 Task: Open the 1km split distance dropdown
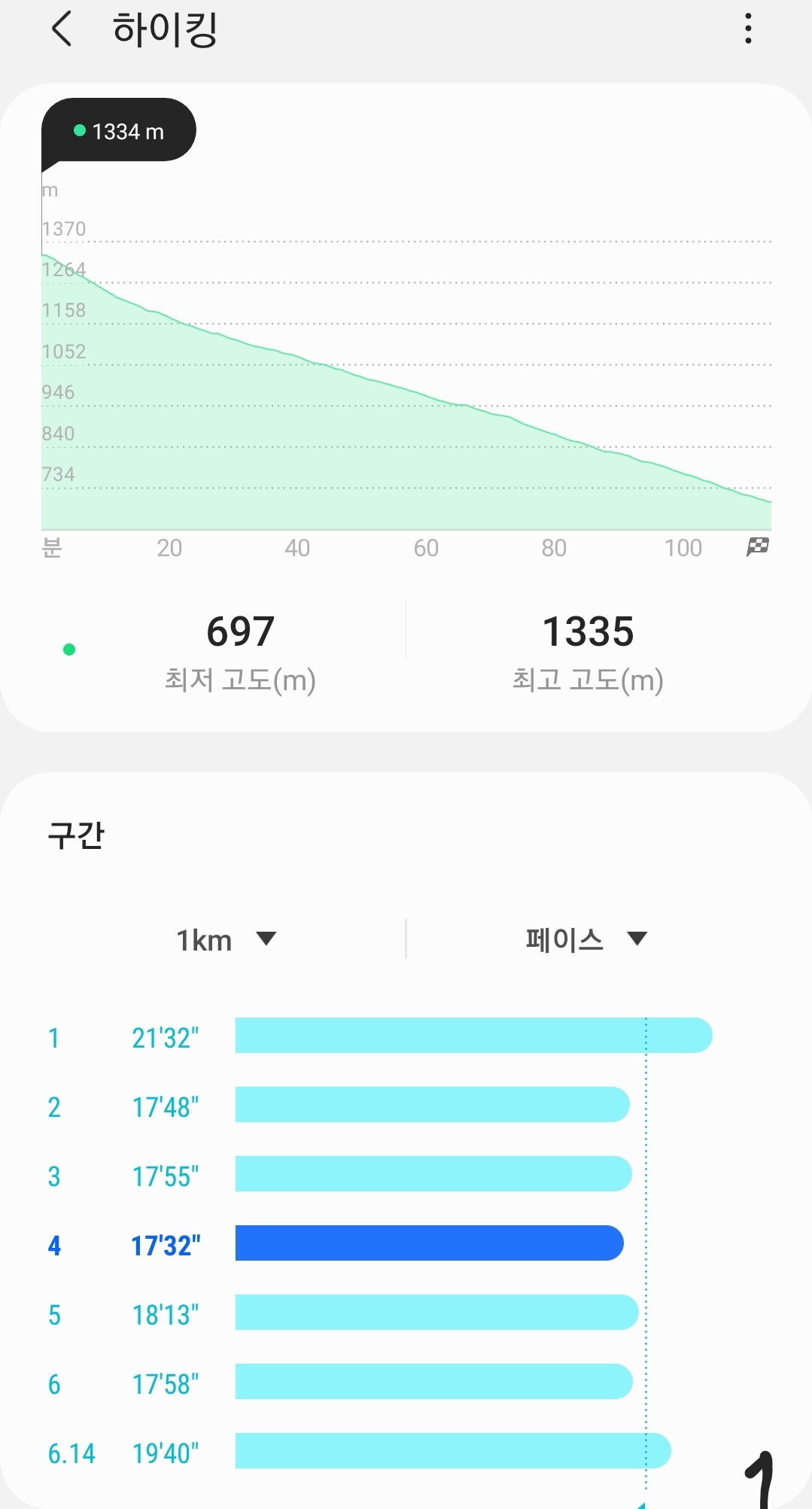(226, 939)
